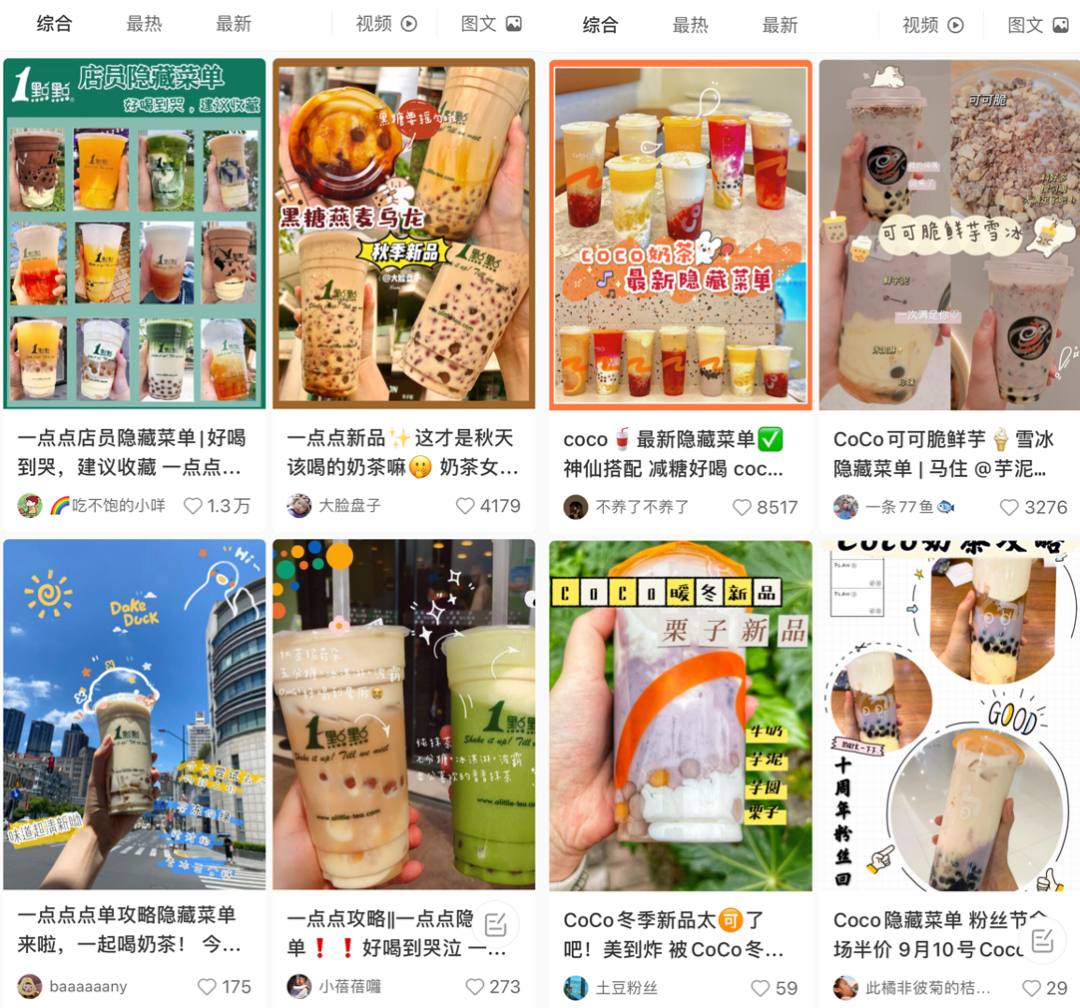Like 土豆粉丝's post

760,988
